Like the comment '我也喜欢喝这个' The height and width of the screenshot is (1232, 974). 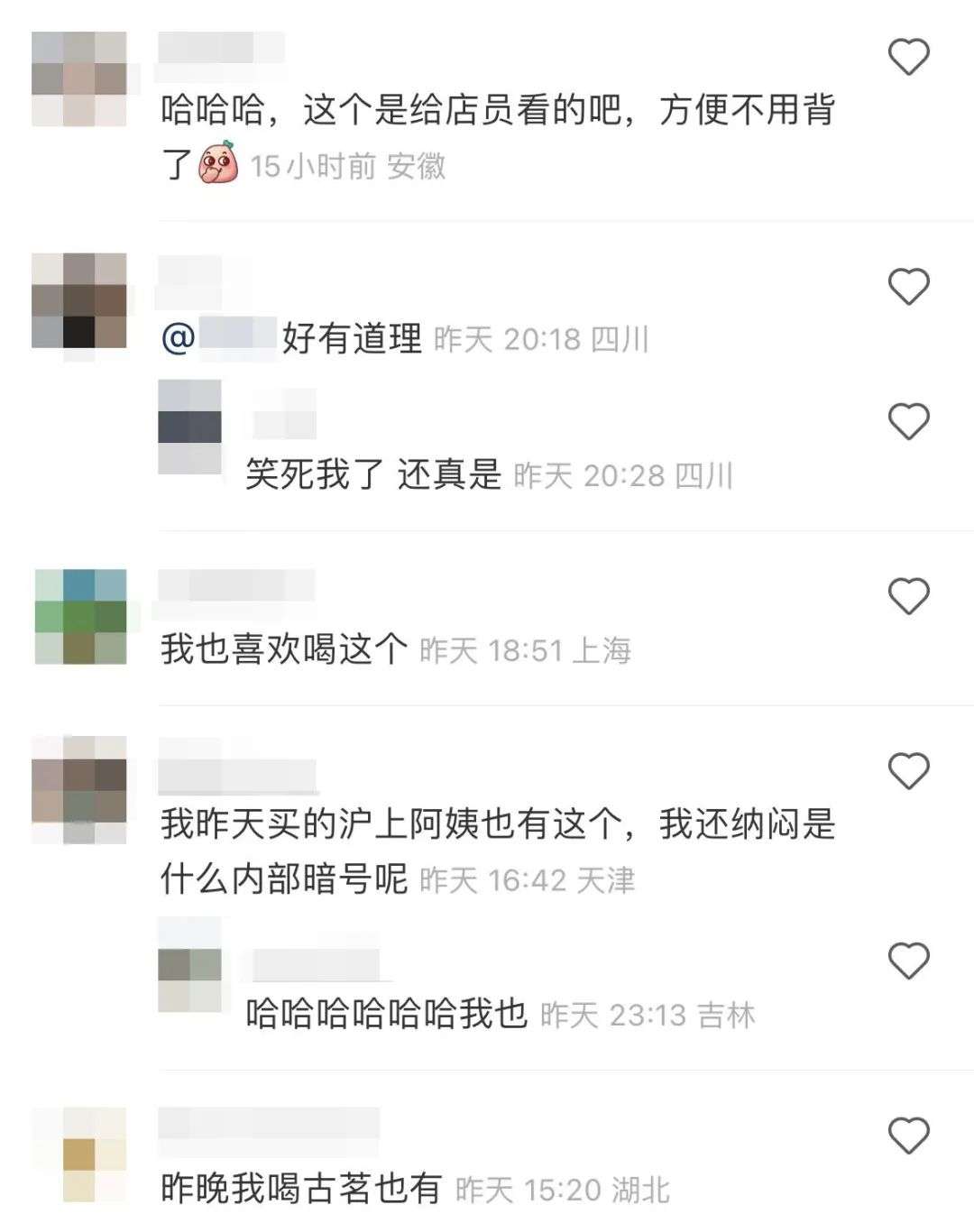pyautogui.click(x=908, y=596)
